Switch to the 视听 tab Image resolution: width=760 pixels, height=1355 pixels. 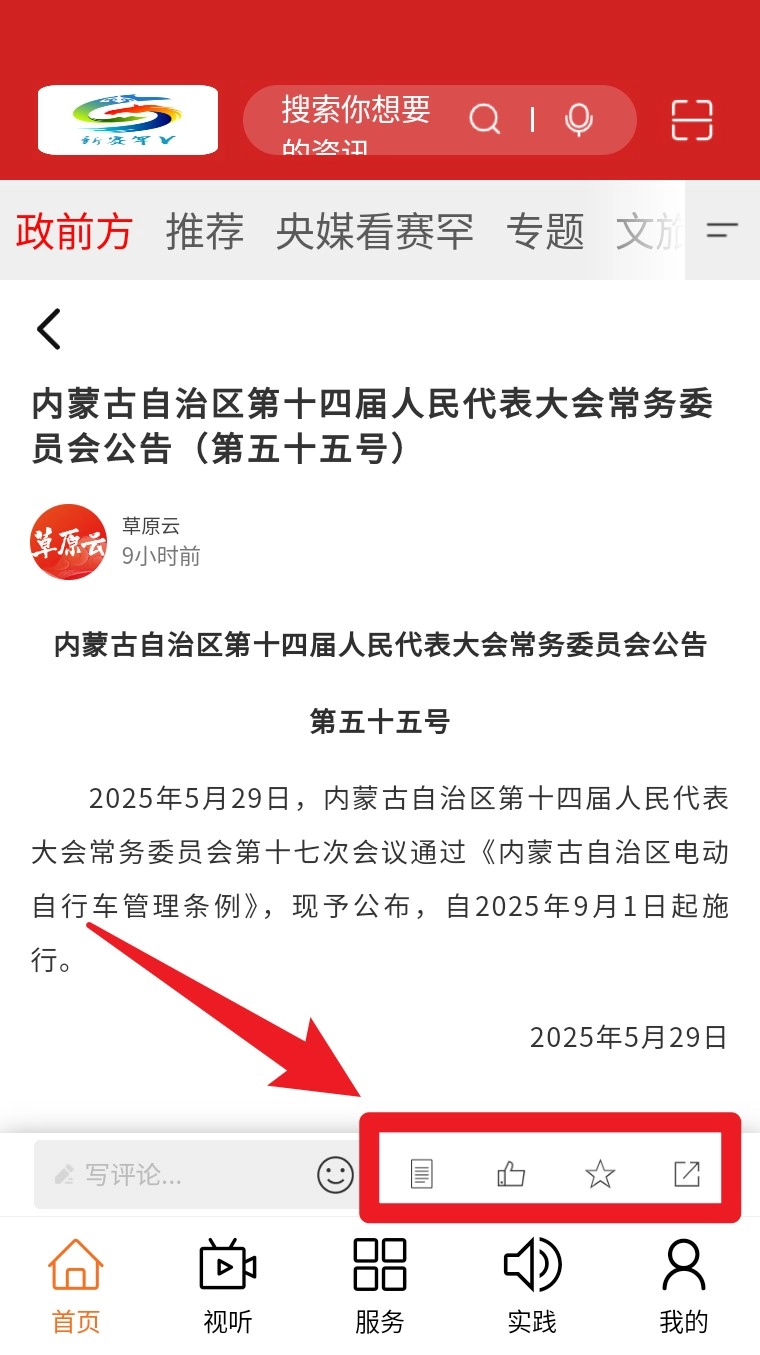click(228, 1285)
